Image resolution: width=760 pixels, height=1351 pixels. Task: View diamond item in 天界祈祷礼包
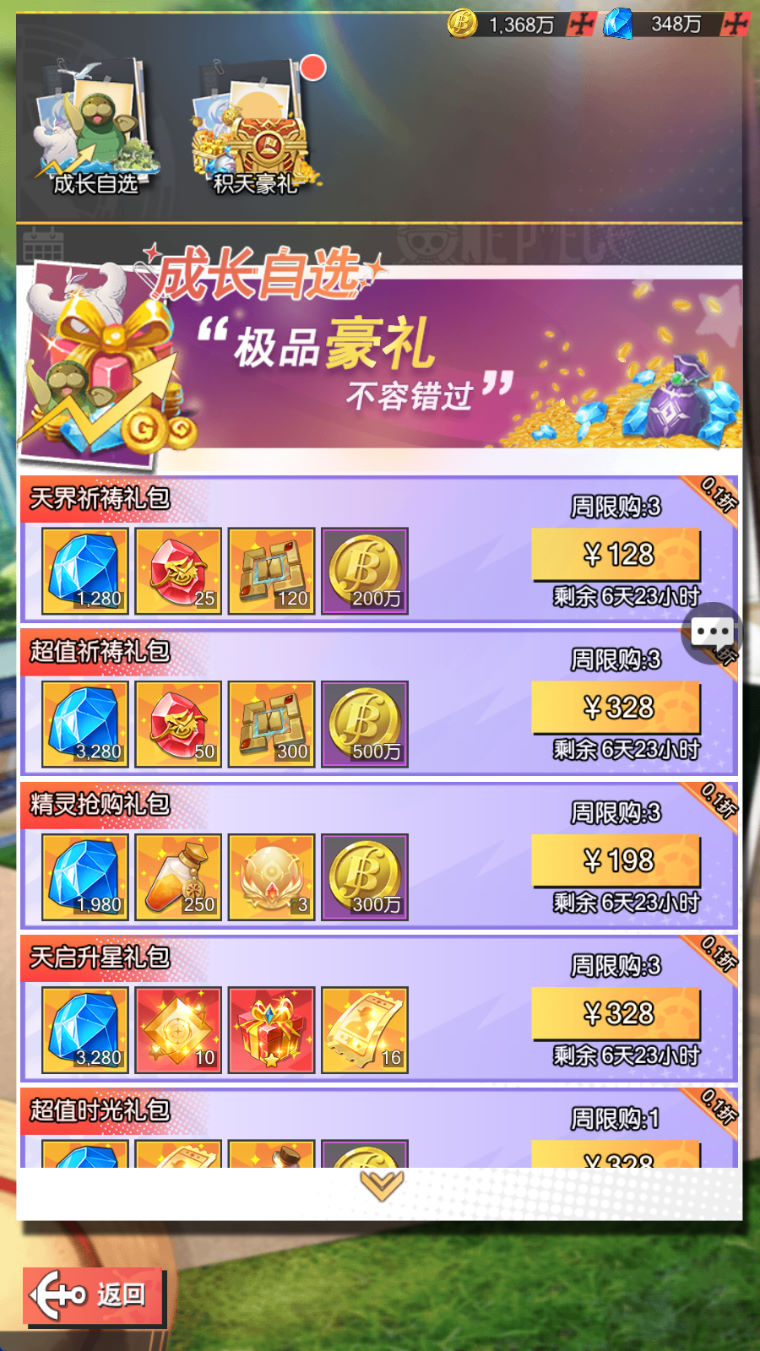pos(85,571)
